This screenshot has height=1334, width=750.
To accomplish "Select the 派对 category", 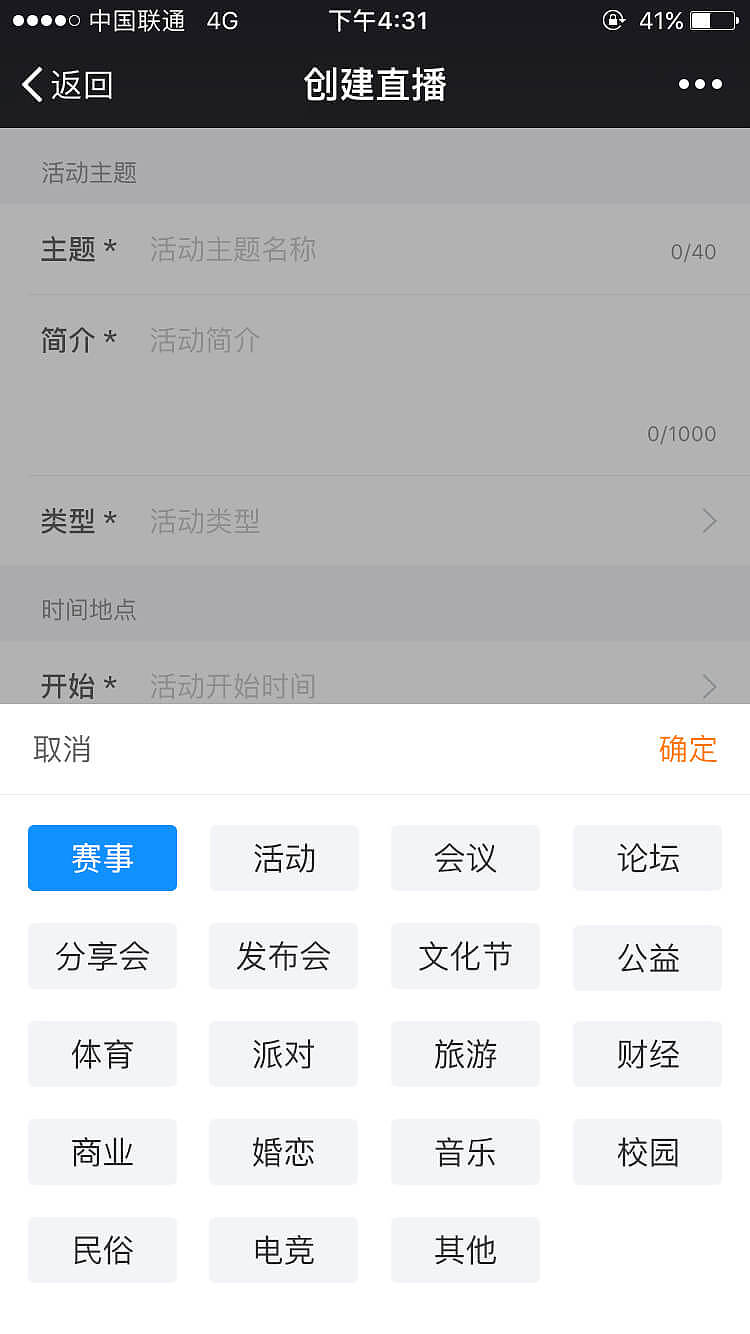I will [x=284, y=1054].
